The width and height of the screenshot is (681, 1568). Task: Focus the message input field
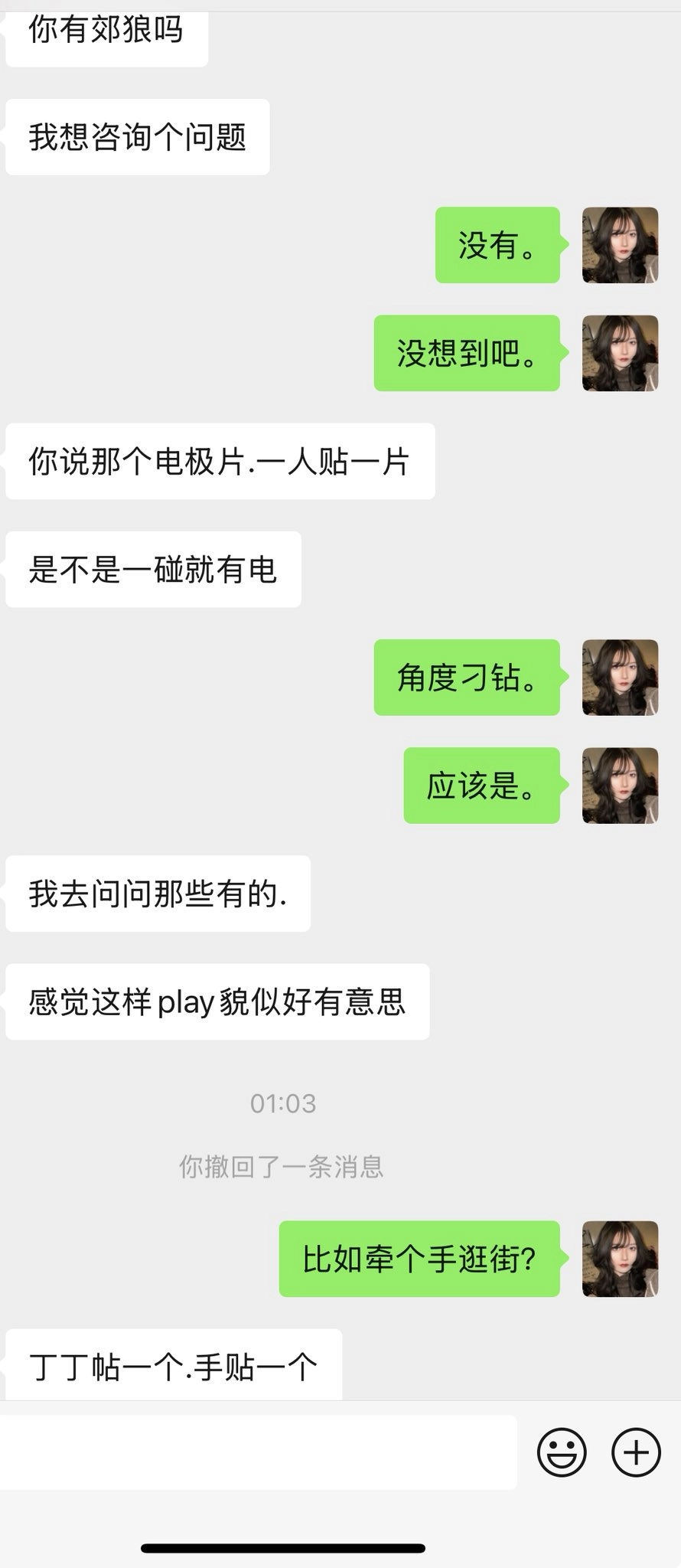pyautogui.click(x=258, y=1452)
